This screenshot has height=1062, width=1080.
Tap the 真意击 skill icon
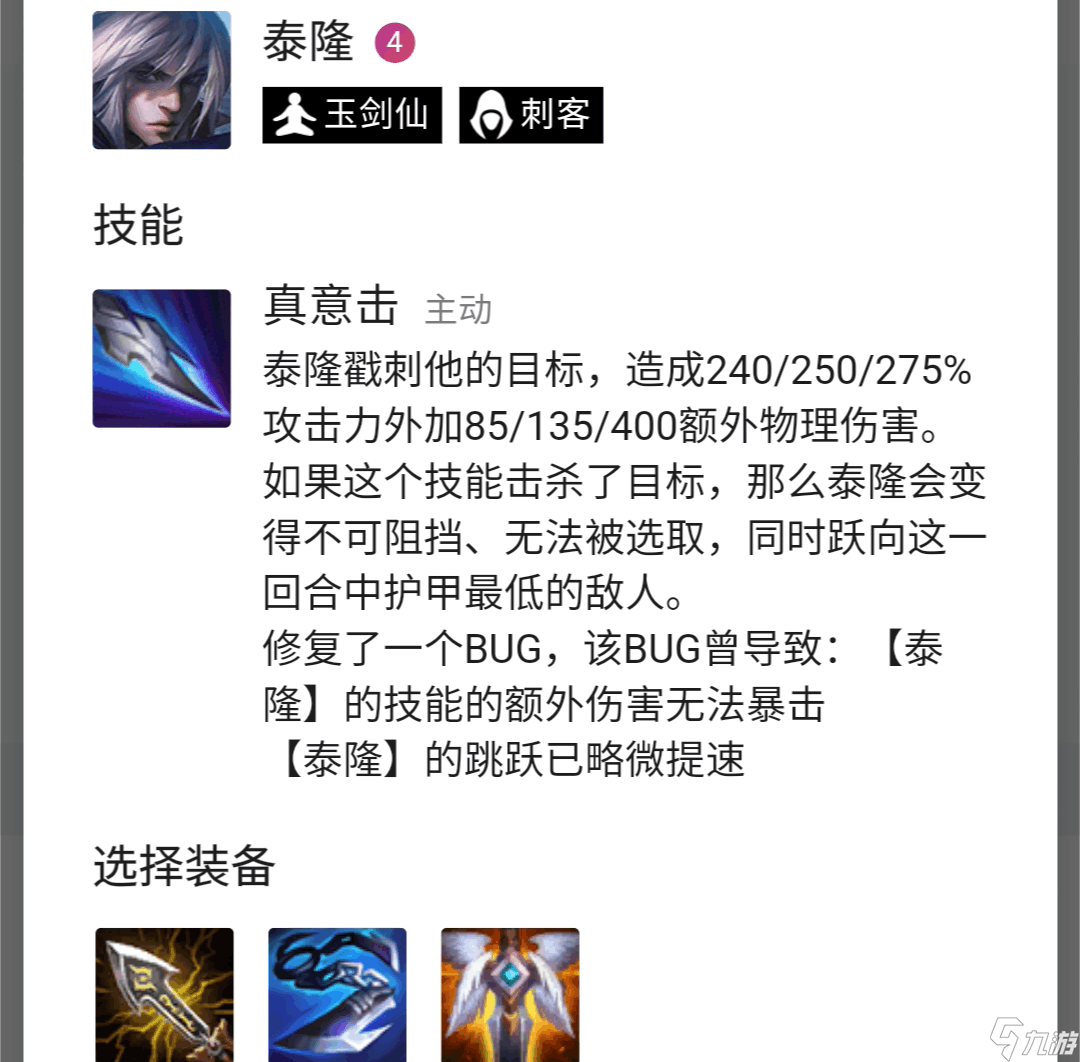pos(162,358)
